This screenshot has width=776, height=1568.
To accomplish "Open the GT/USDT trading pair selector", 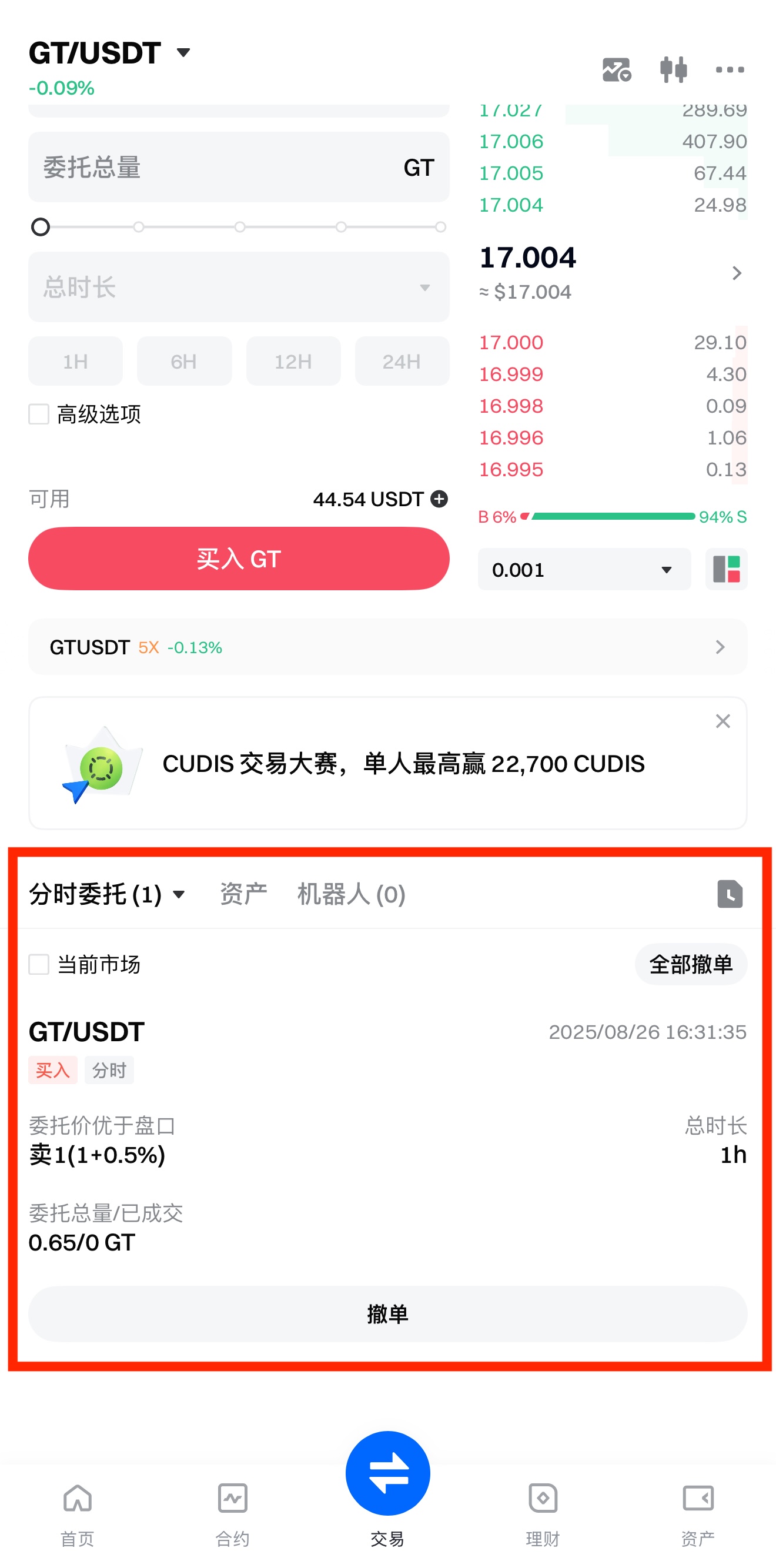I will click(x=109, y=54).
